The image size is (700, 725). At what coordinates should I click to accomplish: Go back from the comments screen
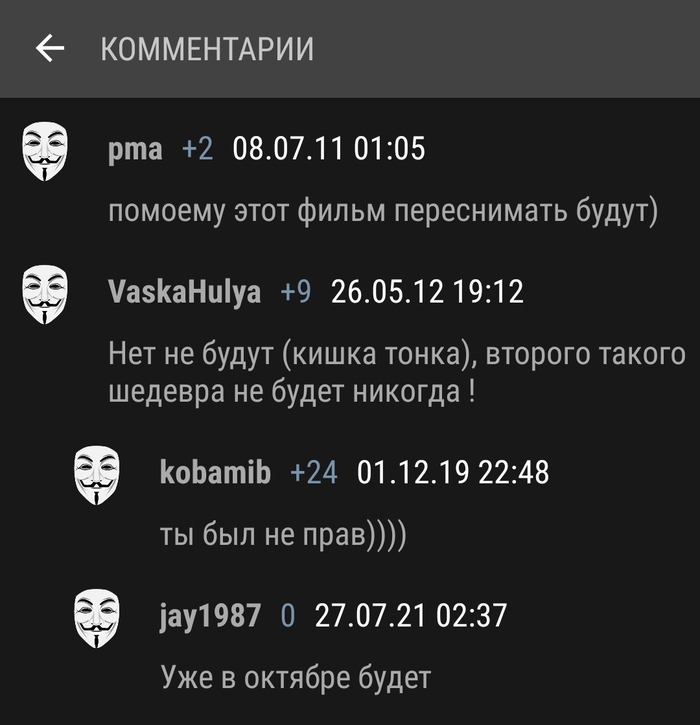click(x=49, y=48)
